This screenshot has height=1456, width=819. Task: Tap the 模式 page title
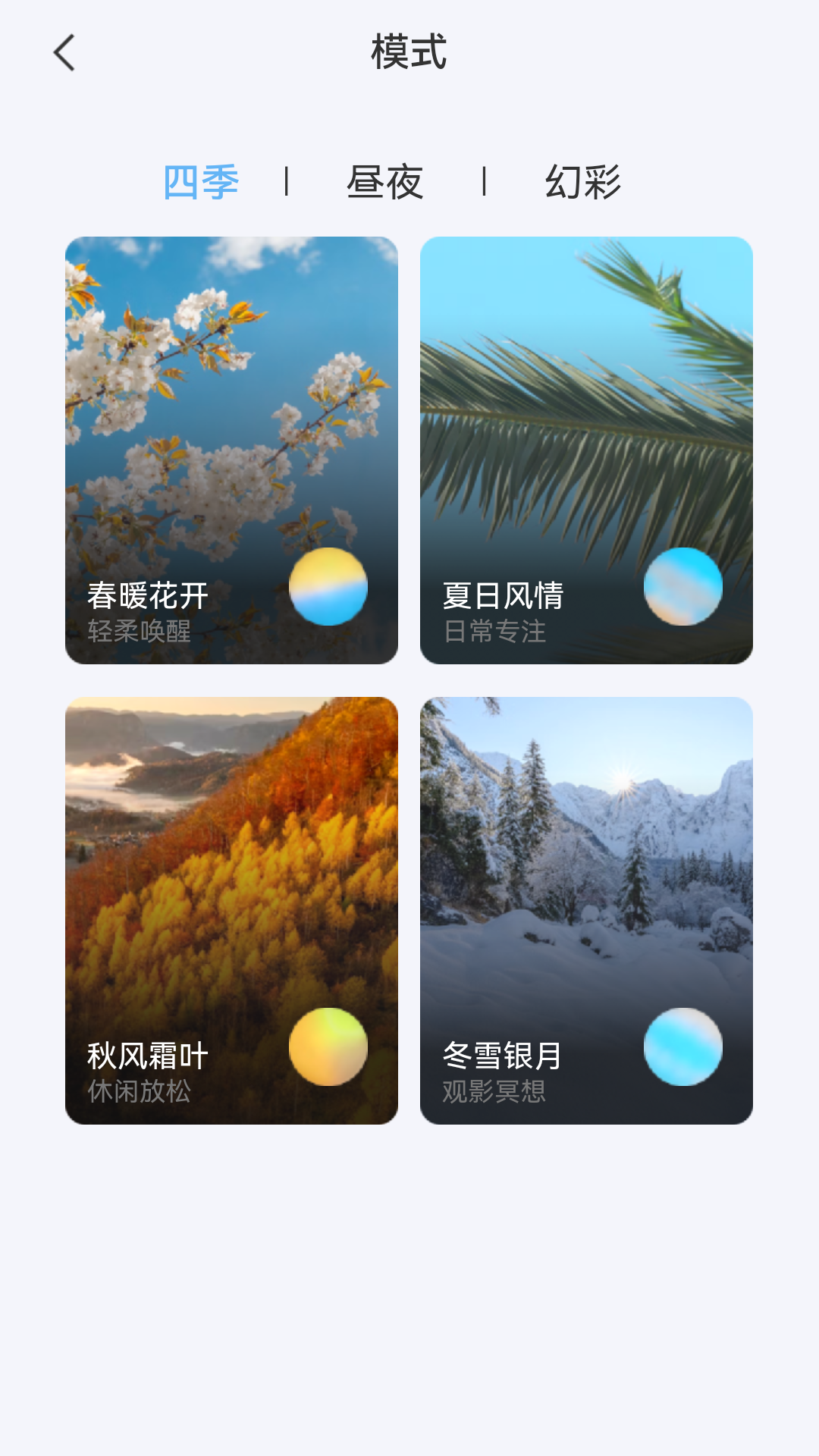click(x=408, y=52)
